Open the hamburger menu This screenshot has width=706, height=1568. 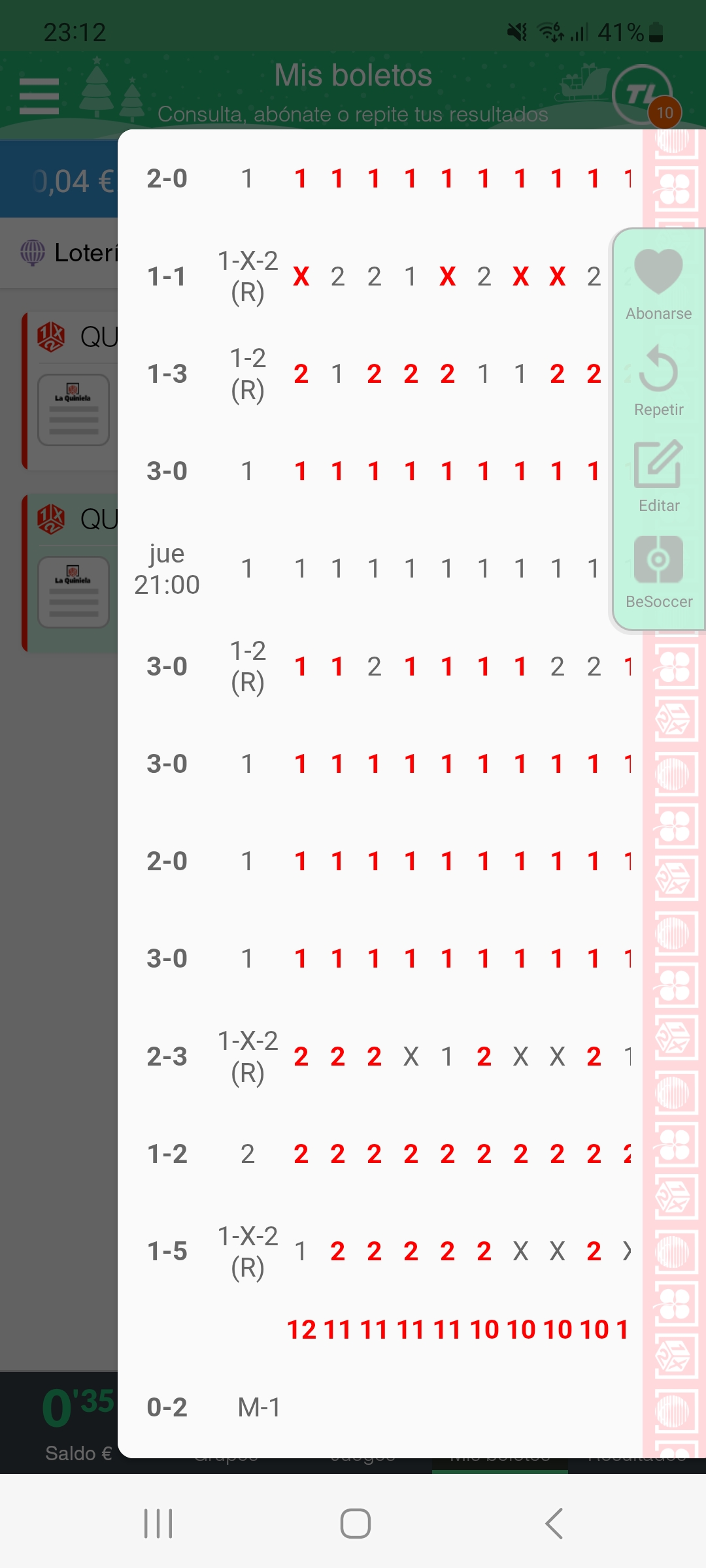pos(39,96)
